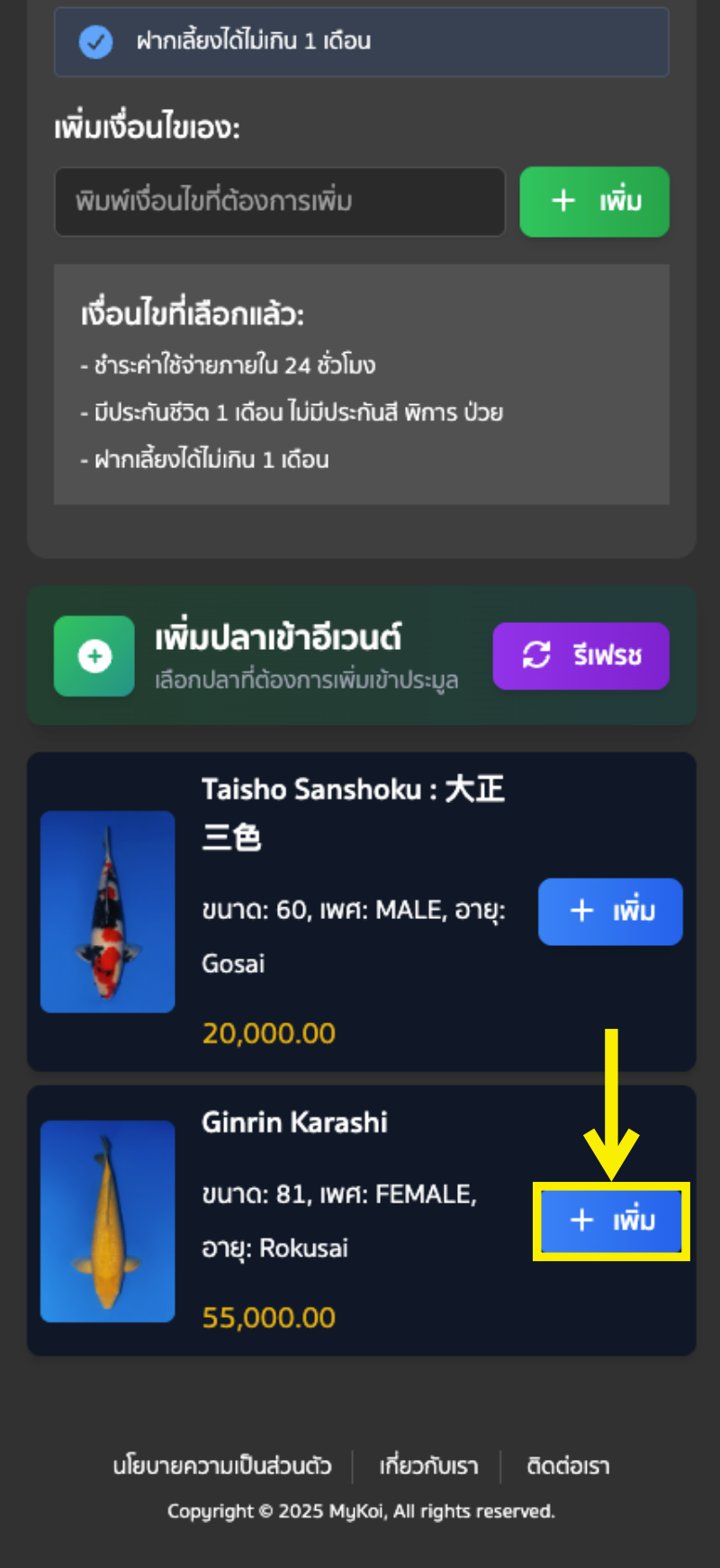Open the นโยบายความเป็นส่วนตัว link
The height and width of the screenshot is (1568, 720).
222,1466
